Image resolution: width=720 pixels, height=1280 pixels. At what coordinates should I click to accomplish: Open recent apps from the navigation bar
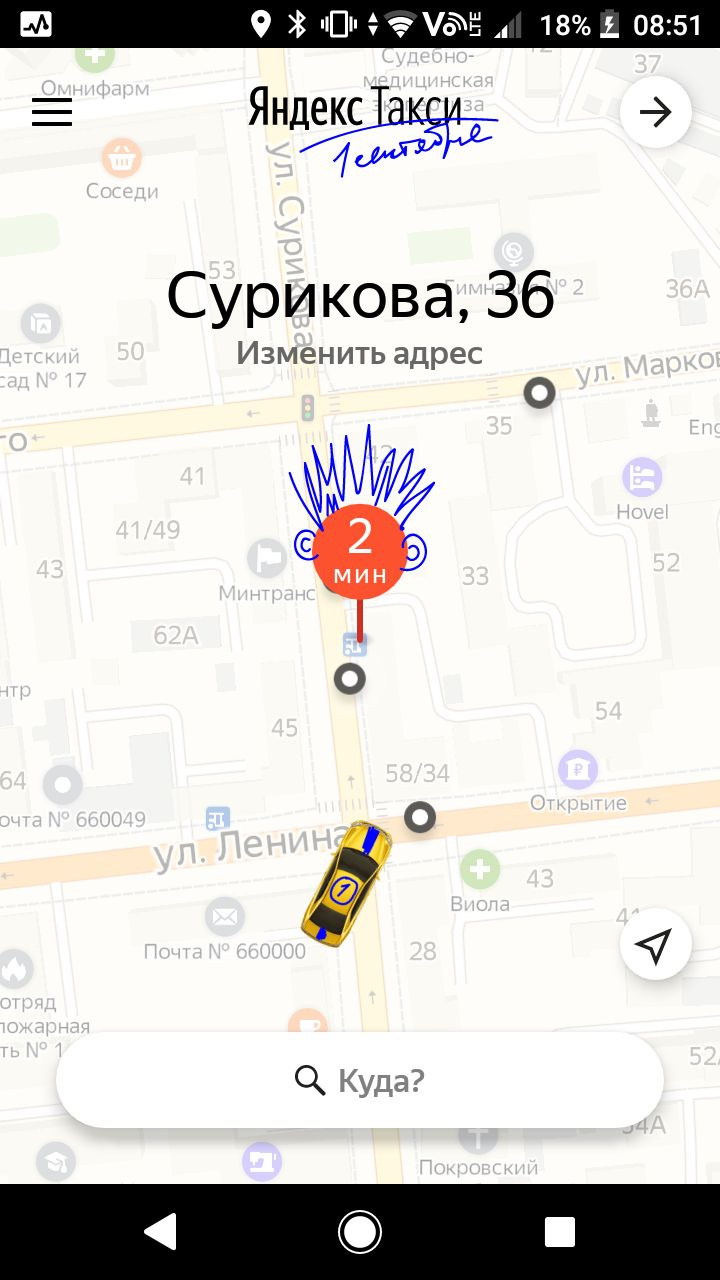(x=559, y=1232)
